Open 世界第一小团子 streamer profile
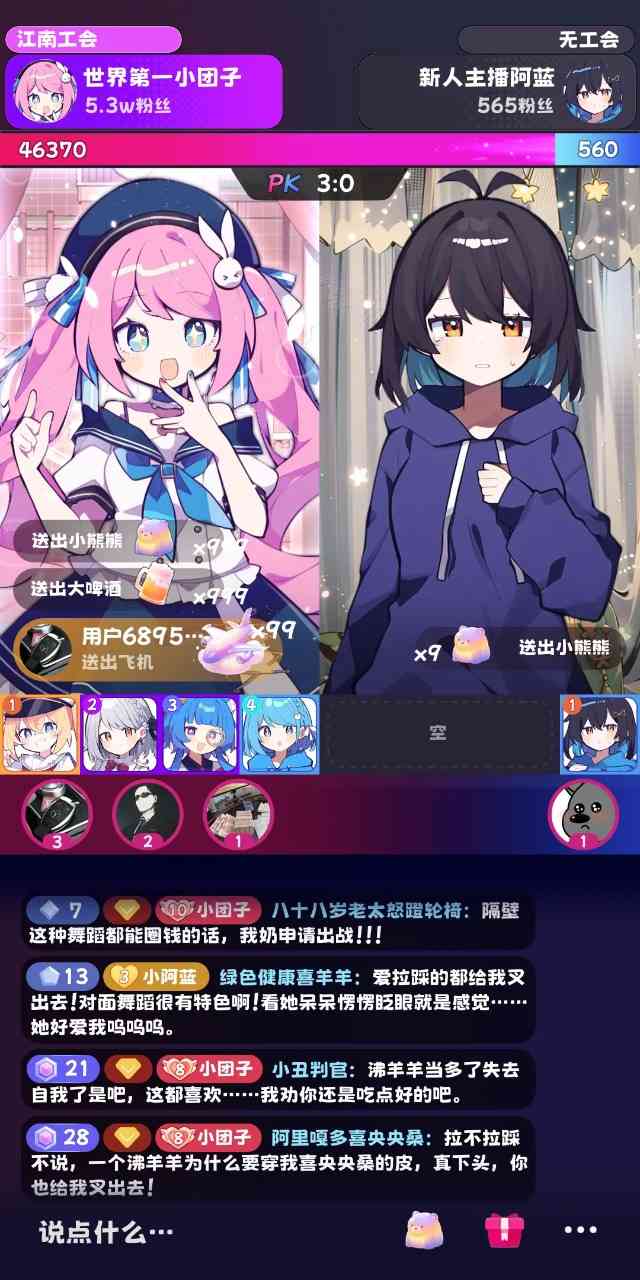This screenshot has width=640, height=1280. (143, 90)
